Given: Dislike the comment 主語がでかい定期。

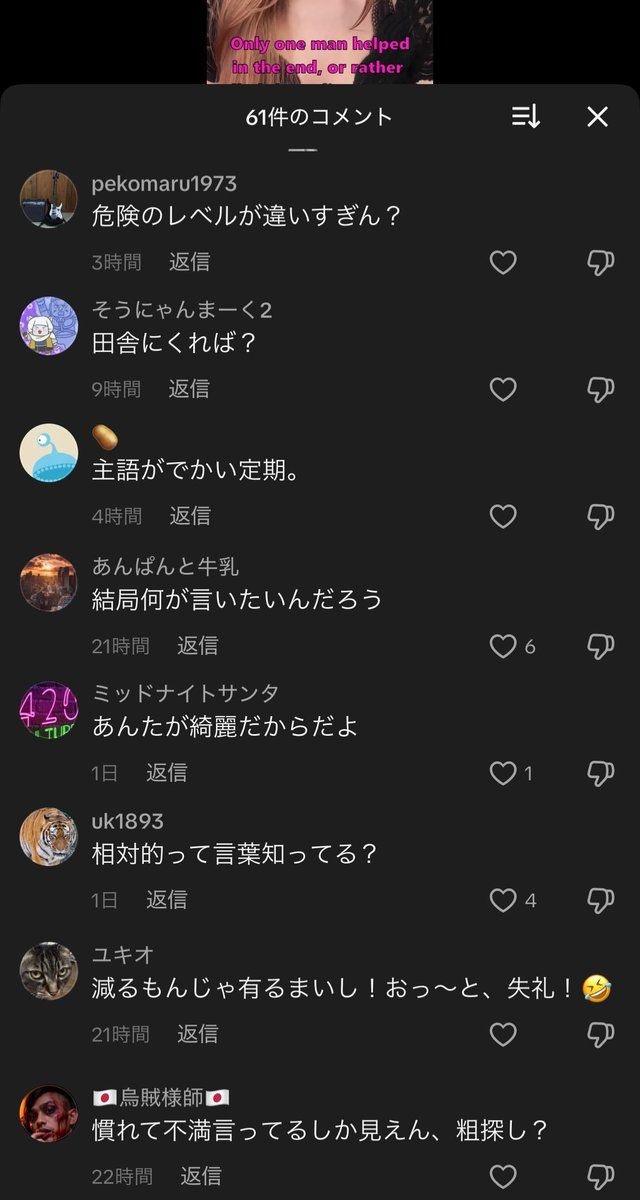Looking at the screenshot, I should coord(600,516).
